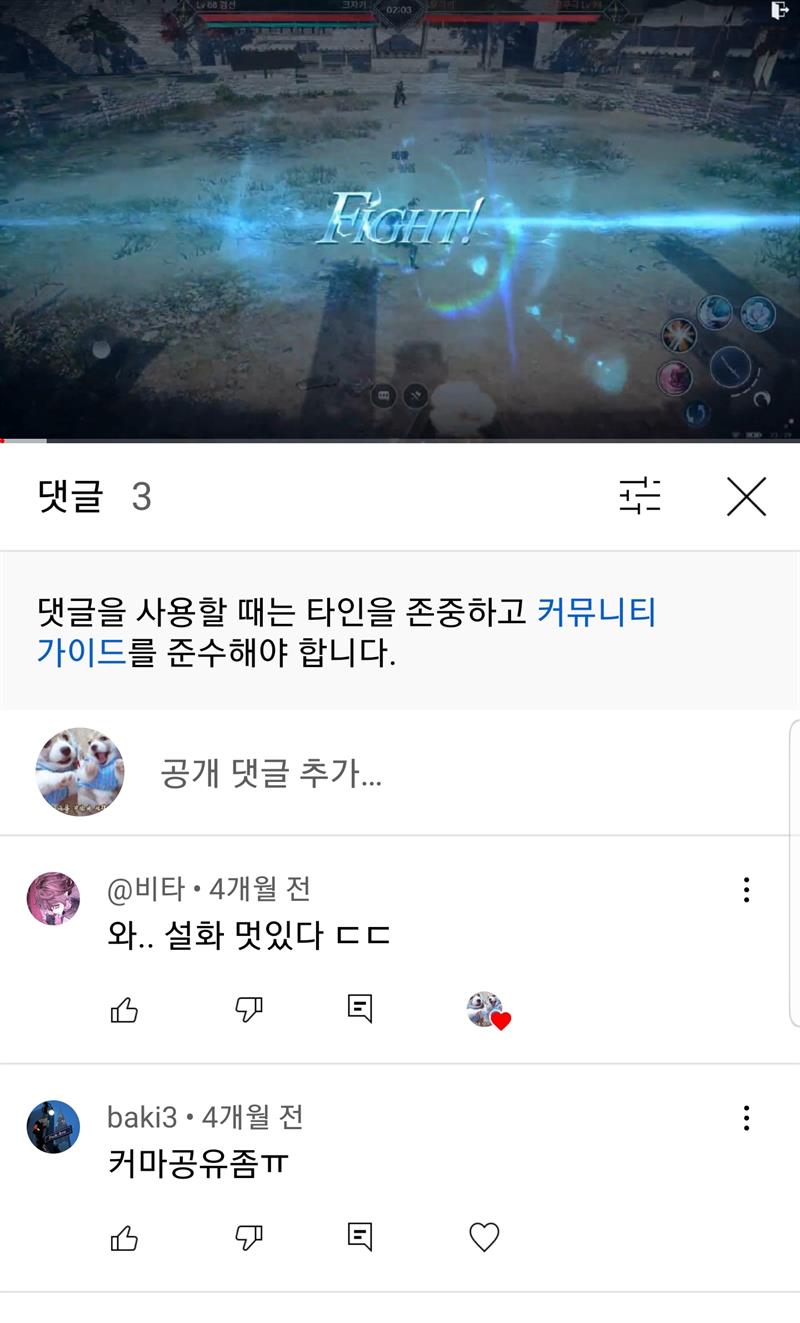Tap the video player showing FIGHT!

click(400, 220)
